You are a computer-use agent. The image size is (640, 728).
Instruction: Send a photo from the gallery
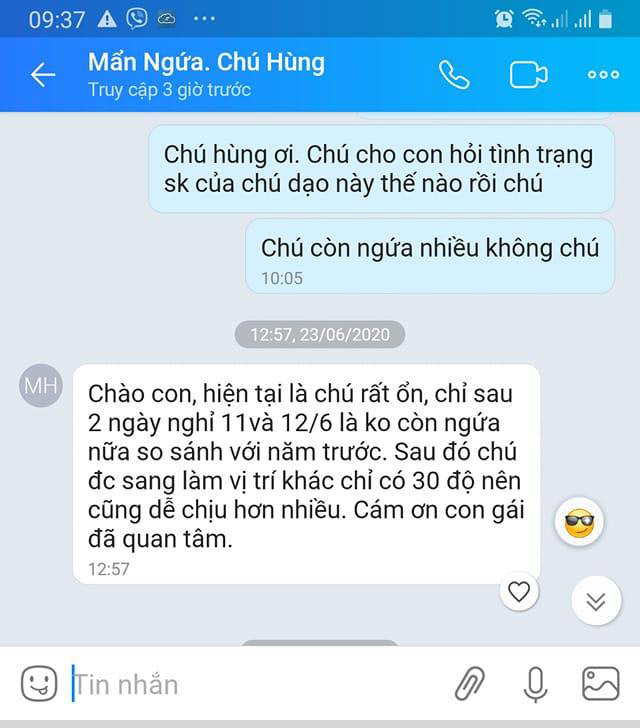click(x=600, y=684)
